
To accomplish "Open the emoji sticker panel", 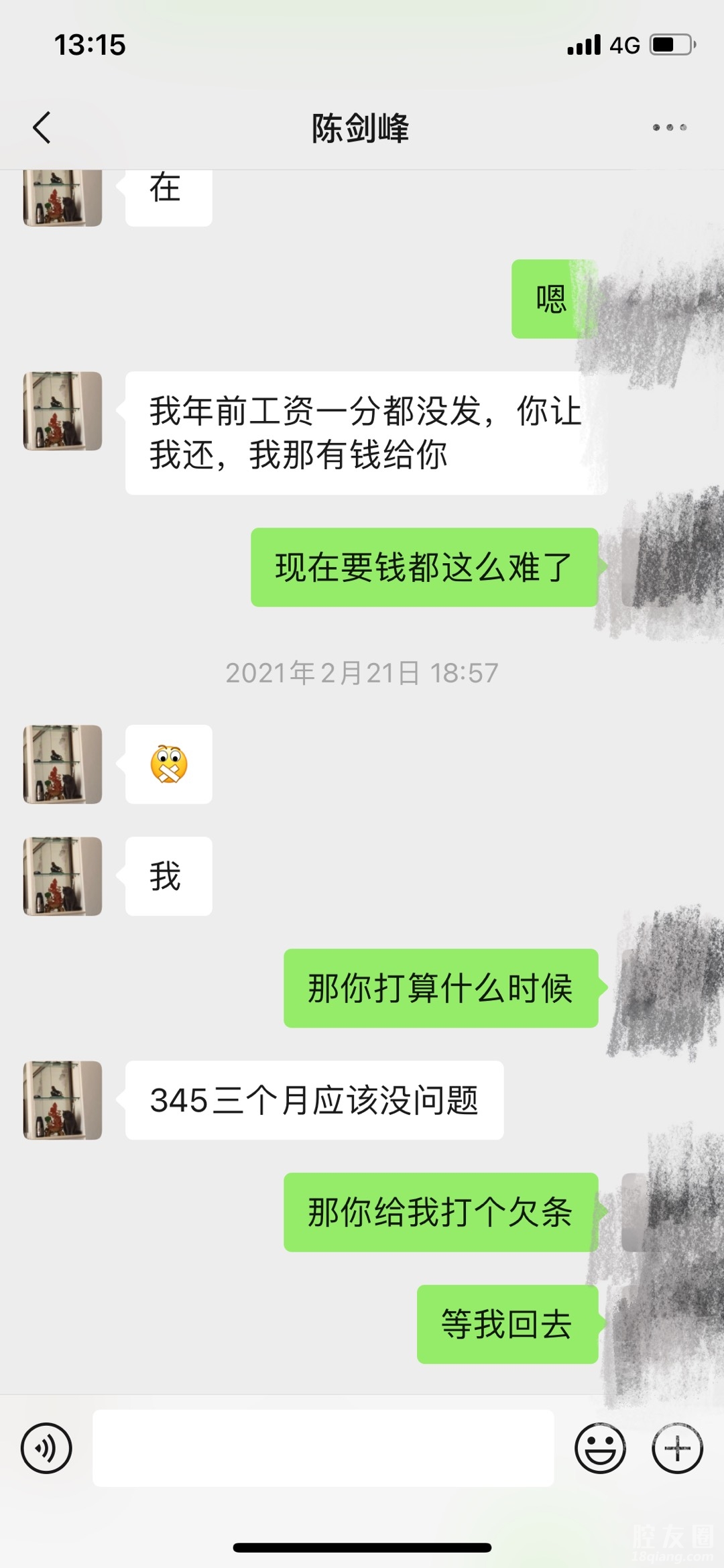I will (600, 1448).
